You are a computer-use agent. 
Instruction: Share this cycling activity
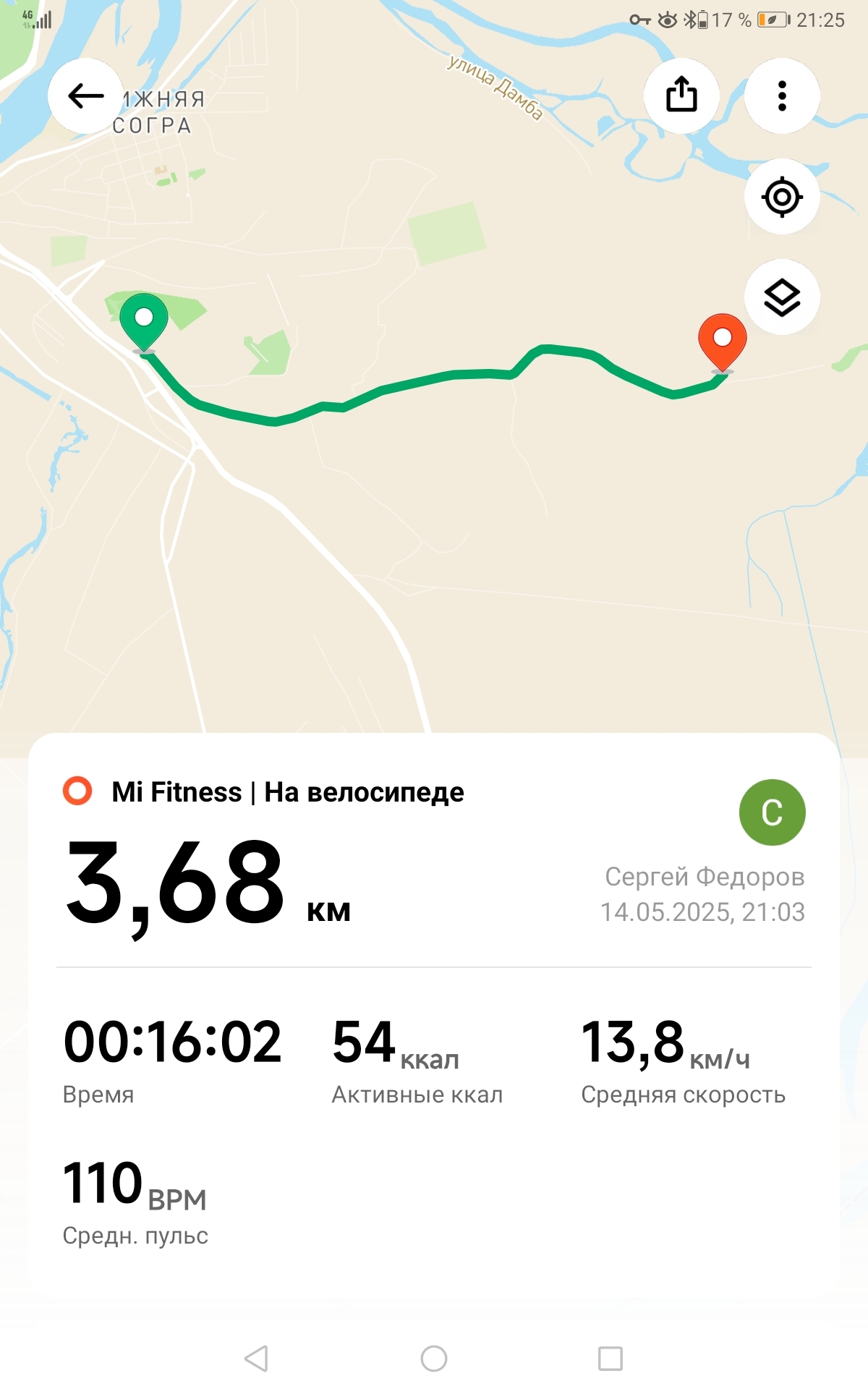tap(681, 95)
